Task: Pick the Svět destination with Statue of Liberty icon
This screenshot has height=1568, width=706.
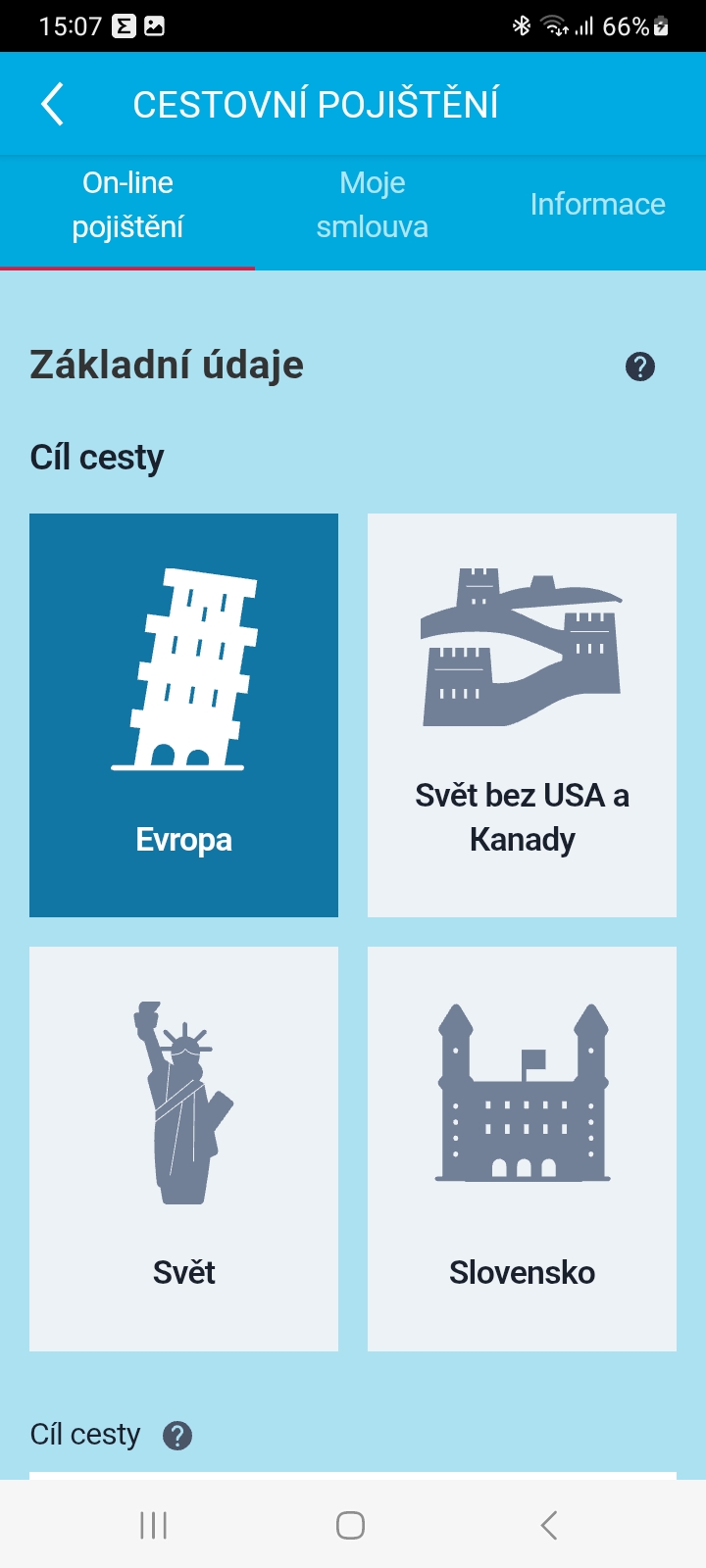Action: [x=183, y=1148]
